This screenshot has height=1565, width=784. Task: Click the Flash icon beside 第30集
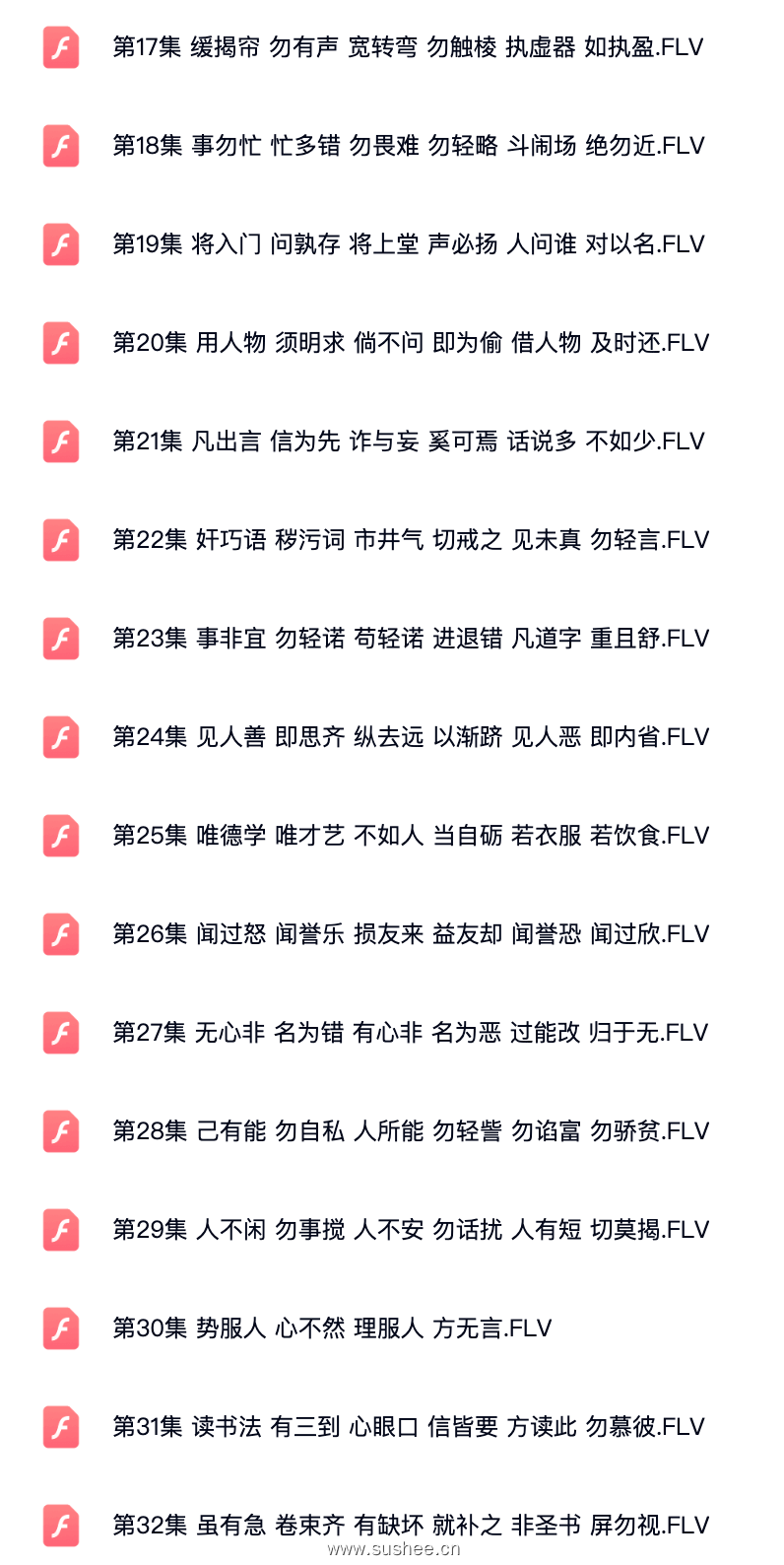[x=60, y=1328]
